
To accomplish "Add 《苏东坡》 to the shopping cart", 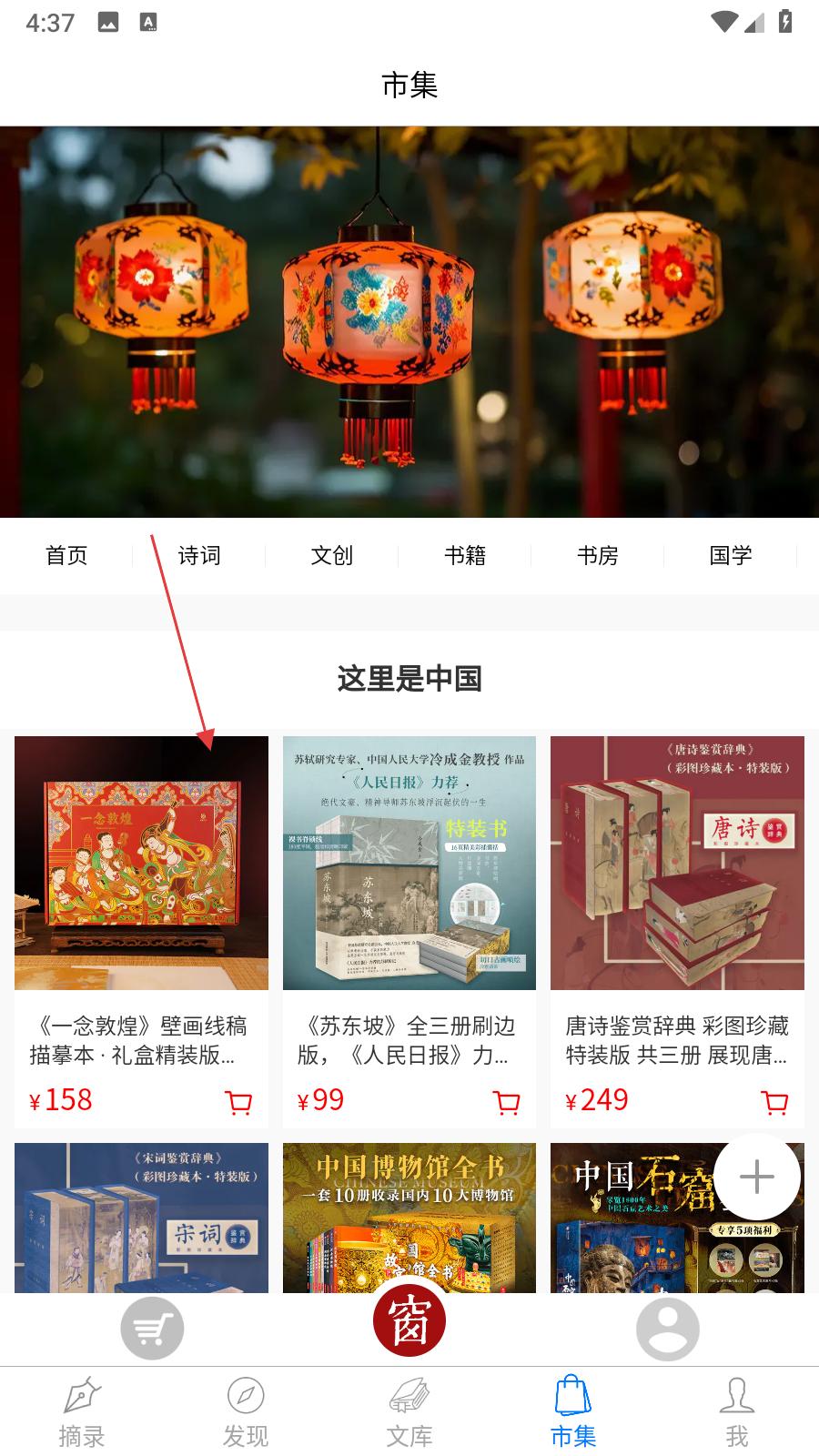I will (506, 1102).
